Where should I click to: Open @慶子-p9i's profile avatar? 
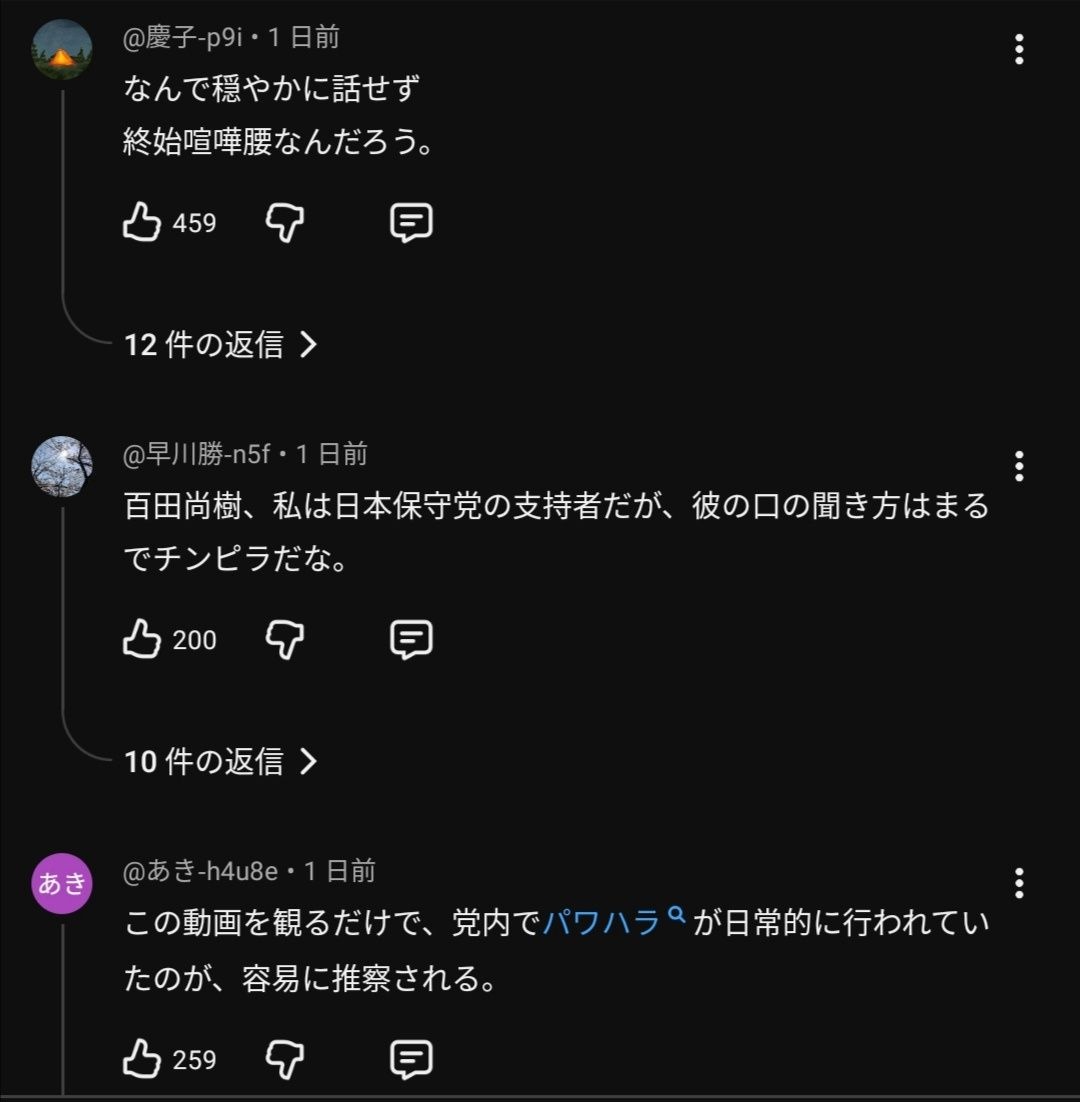point(62,49)
